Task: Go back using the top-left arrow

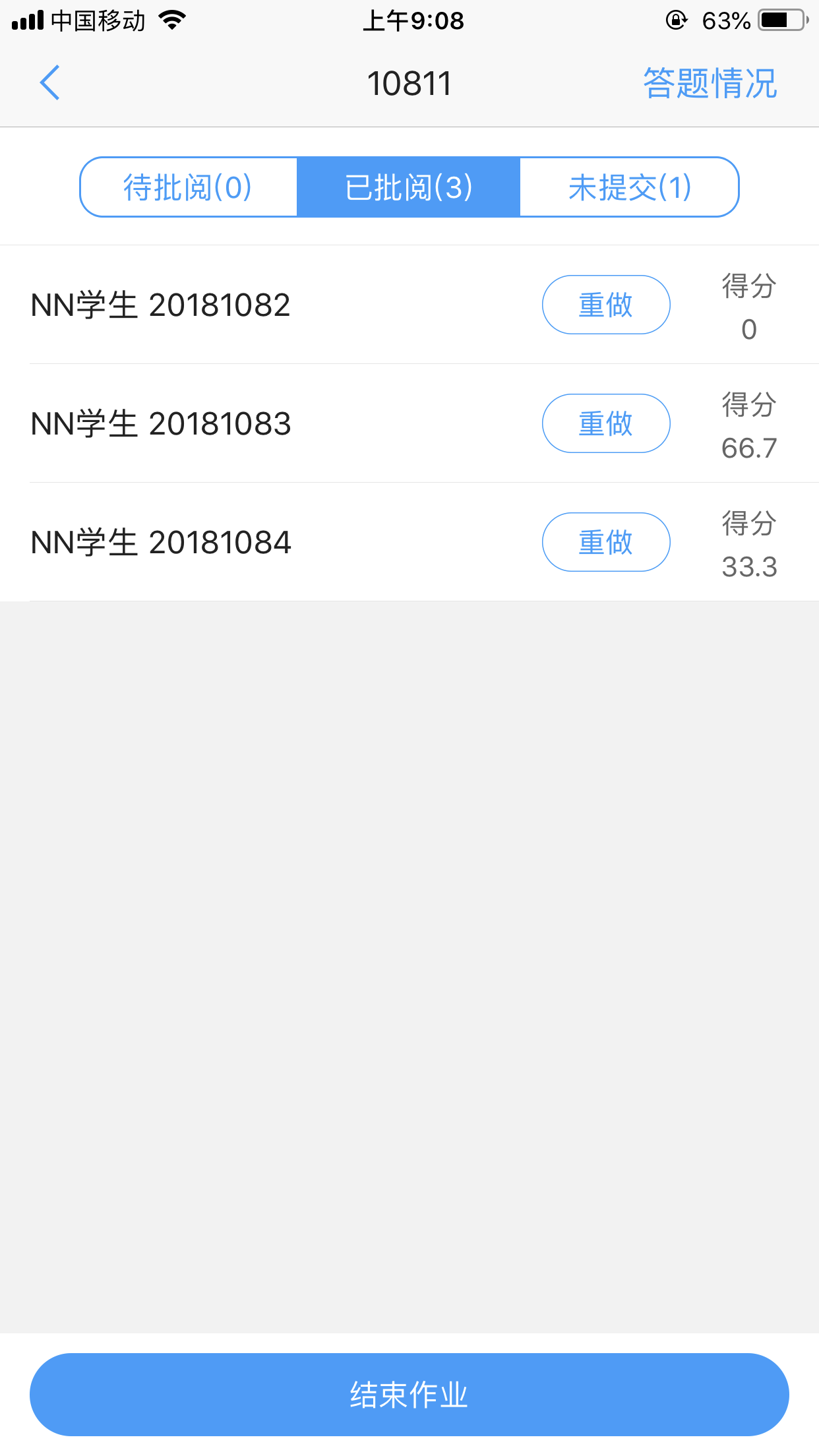Action: point(50,83)
